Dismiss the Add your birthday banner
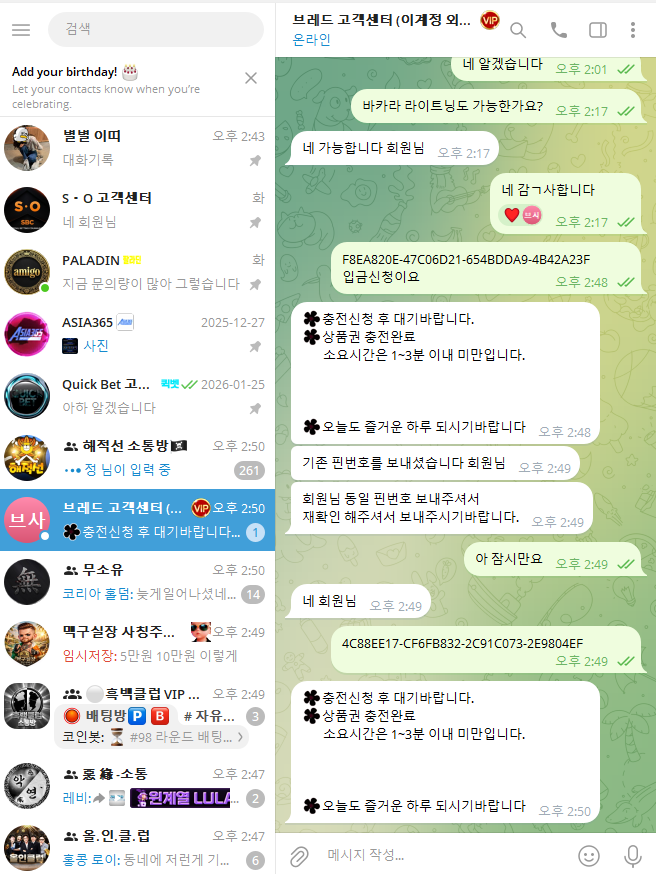 coord(251,78)
